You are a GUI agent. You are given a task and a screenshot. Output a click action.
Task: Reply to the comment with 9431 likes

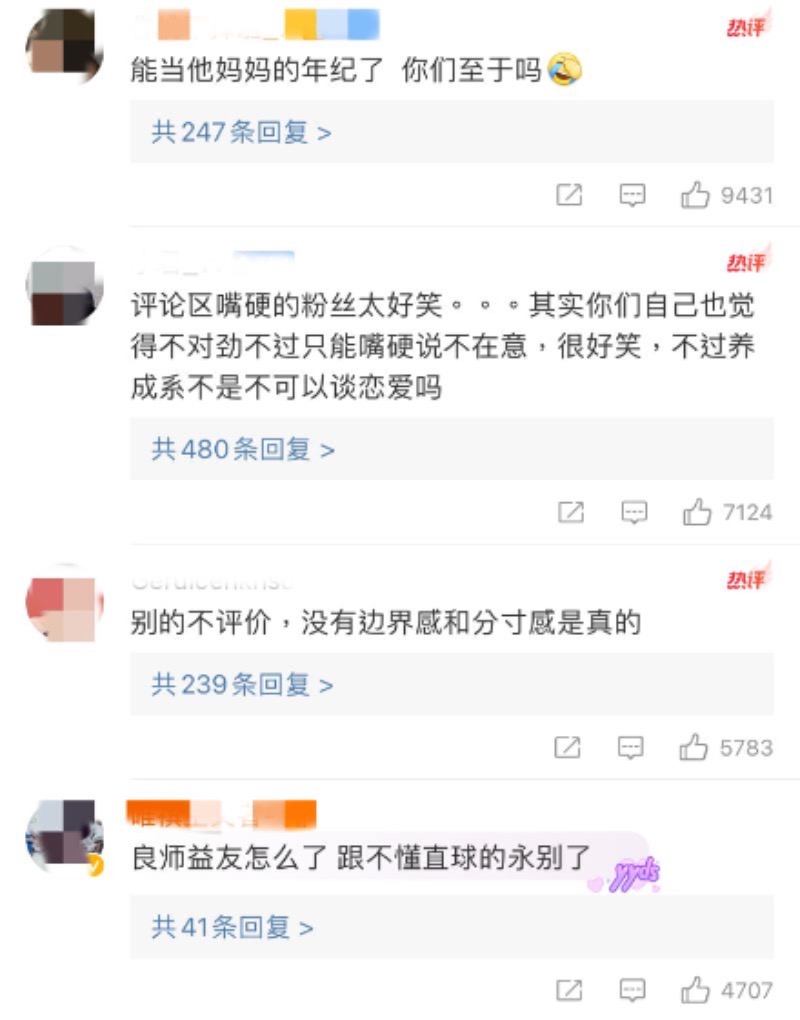[632, 195]
